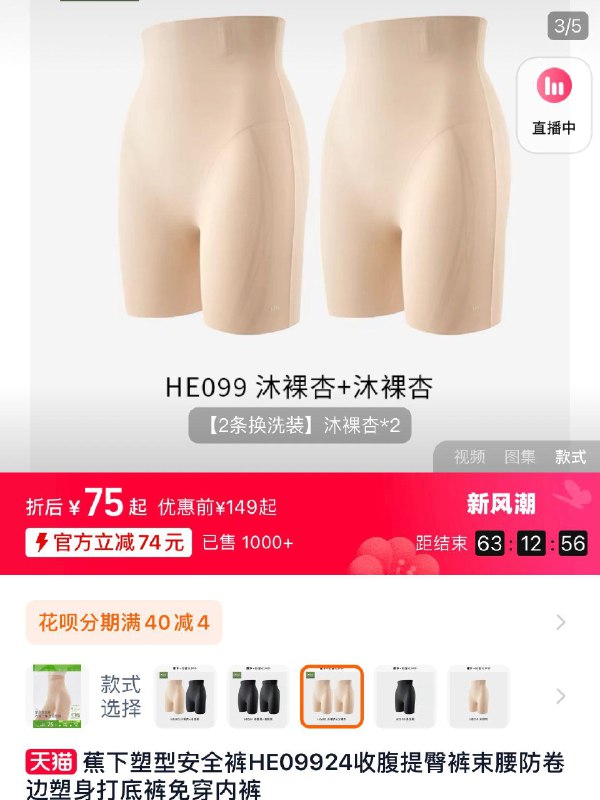This screenshot has width=600, height=800.
Task: Open the 直播中 live stream bubble
Action: (553, 104)
